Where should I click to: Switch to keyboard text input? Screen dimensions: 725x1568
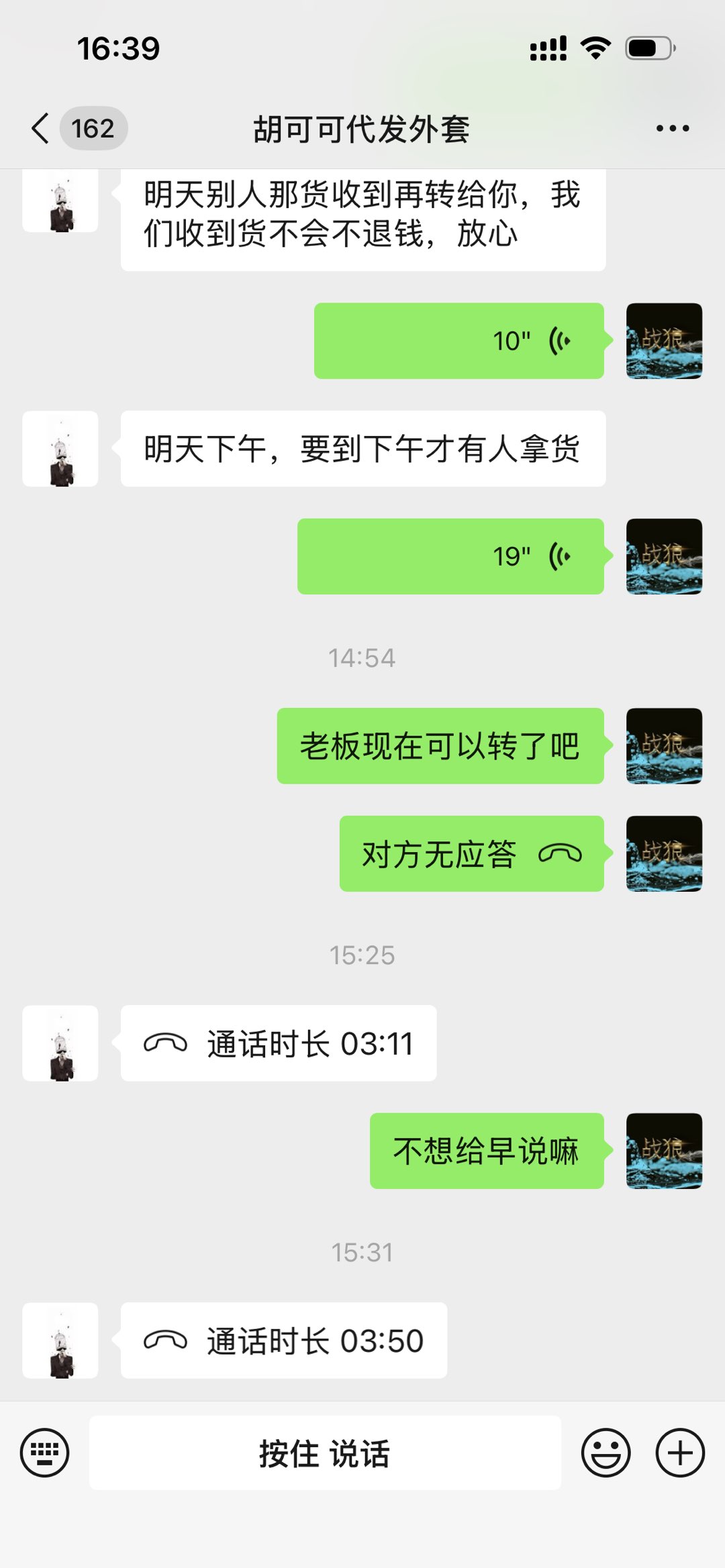point(45,1453)
